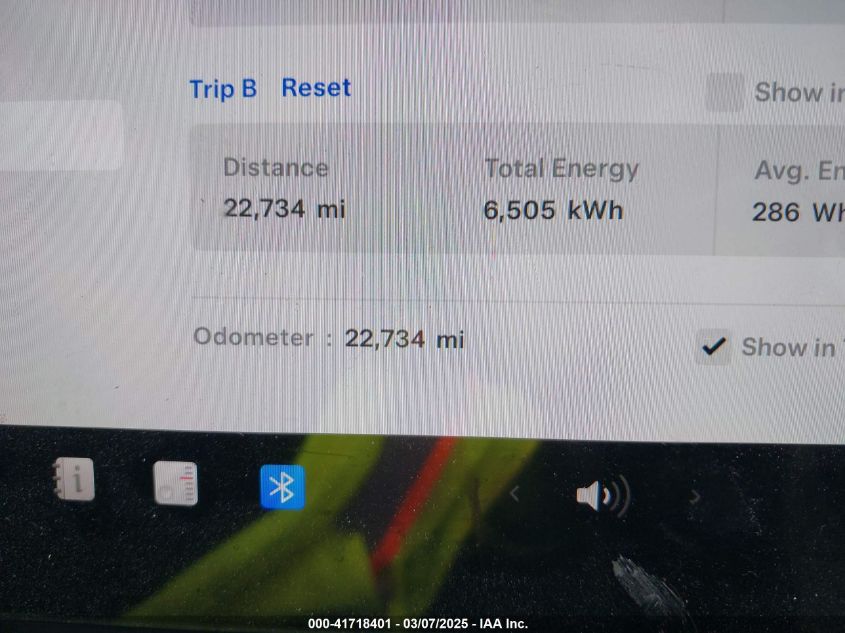The height and width of the screenshot is (633, 845).
Task: Open the radio app icon
Action: pos(176,484)
